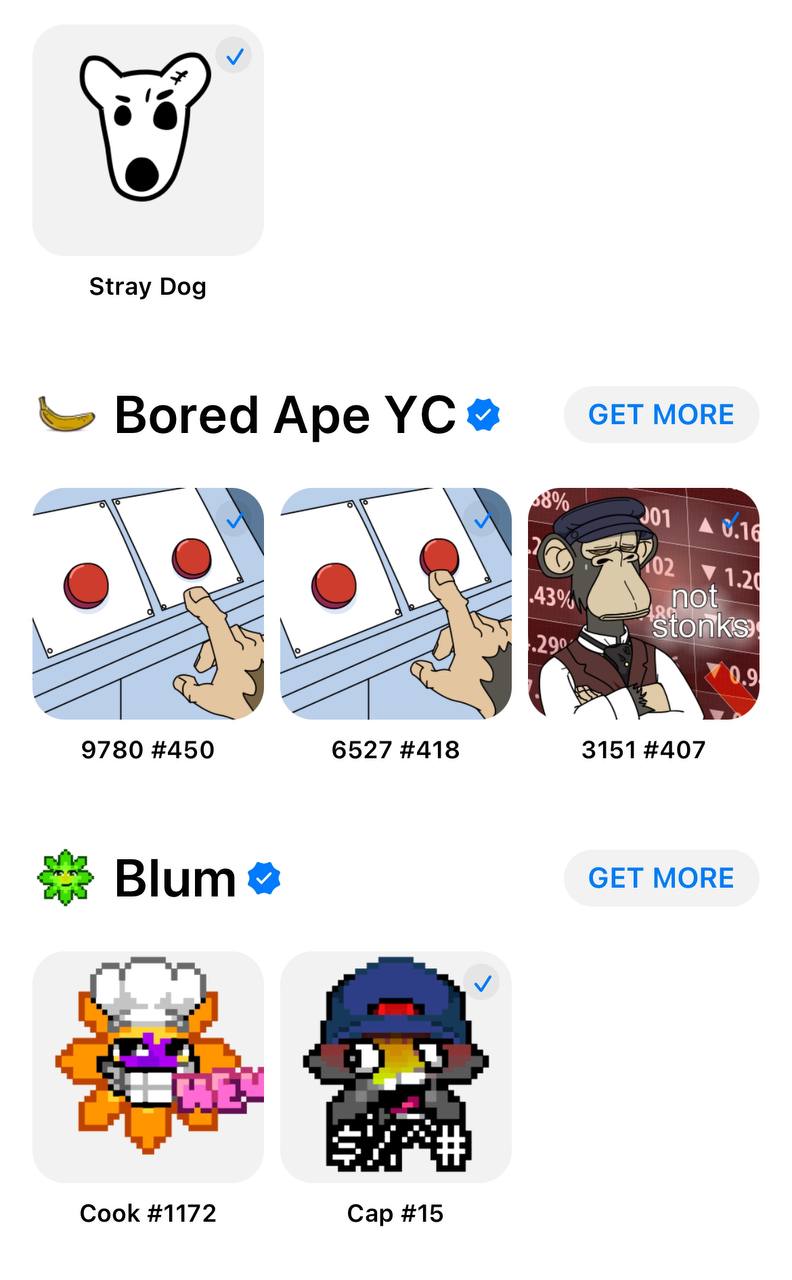
Task: Open the Cook #1172 tile
Action: coord(148,1066)
